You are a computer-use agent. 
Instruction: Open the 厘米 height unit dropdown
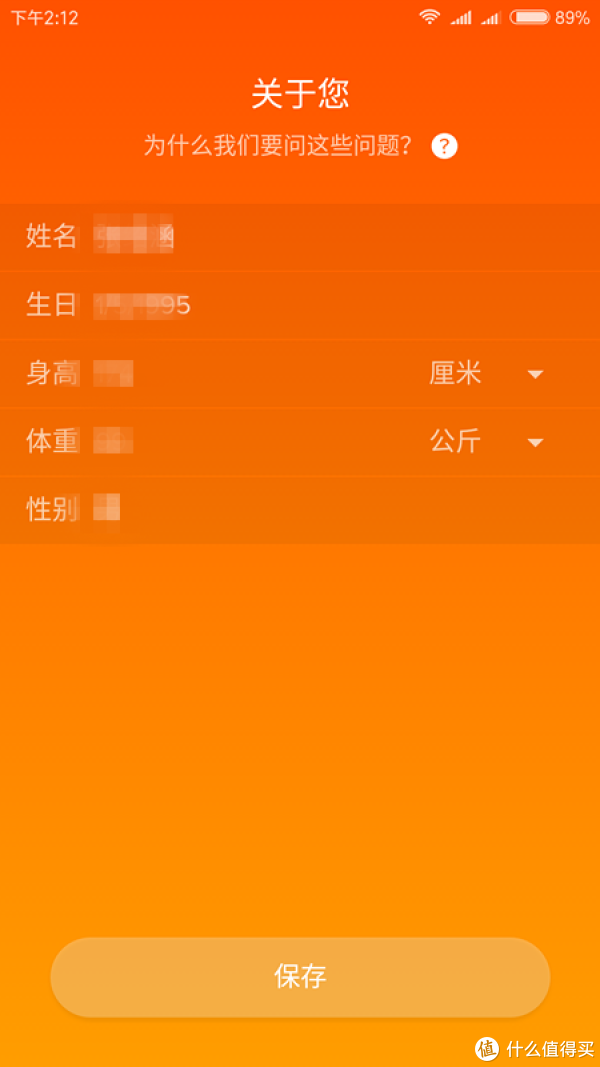coord(486,374)
